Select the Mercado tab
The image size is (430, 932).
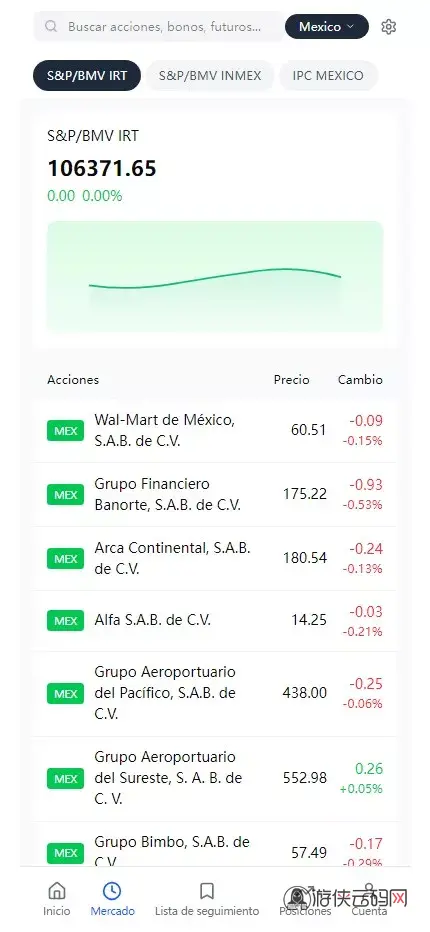[x=112, y=899]
